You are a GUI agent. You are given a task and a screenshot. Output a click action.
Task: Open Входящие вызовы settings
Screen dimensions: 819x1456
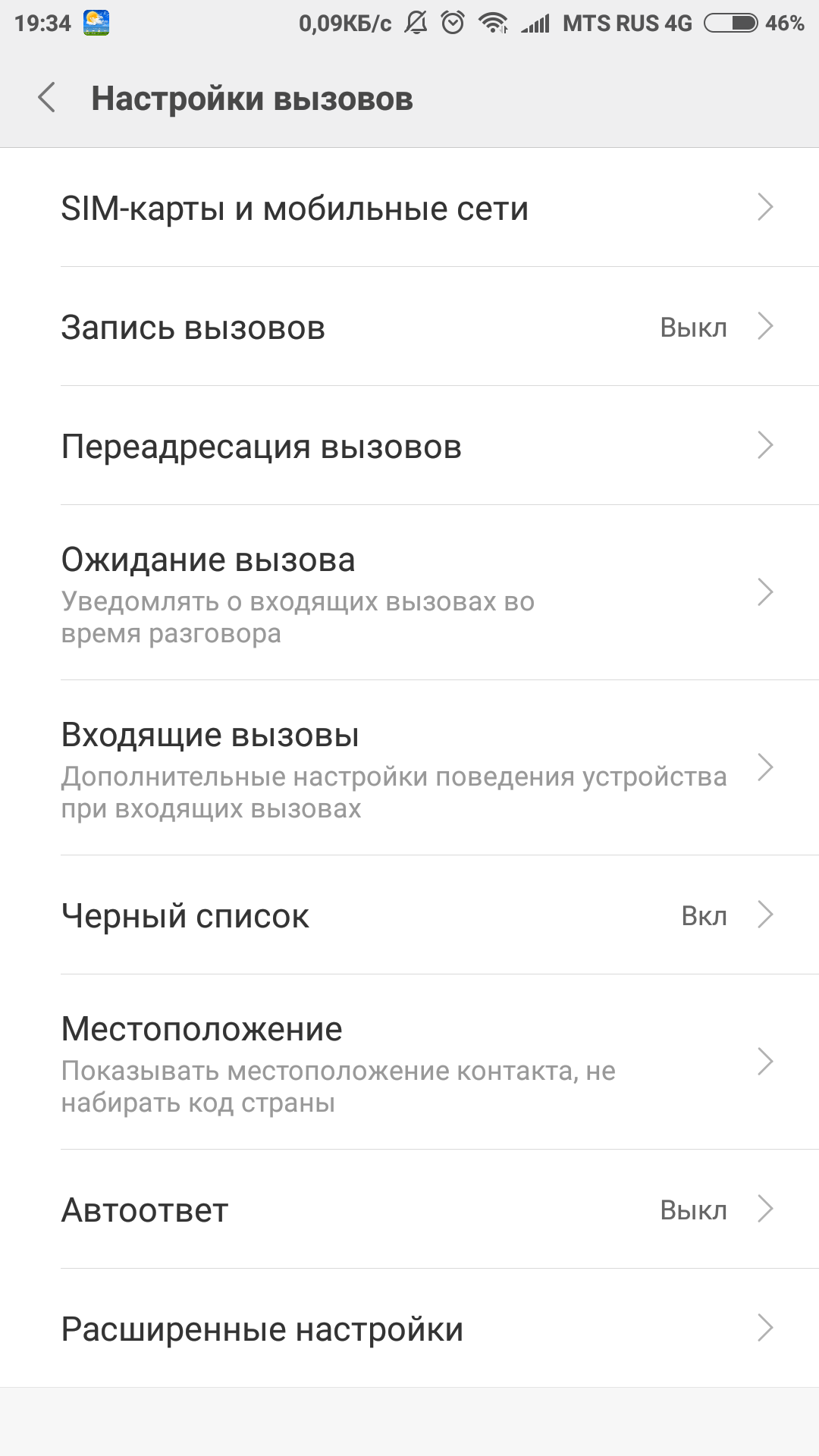(x=409, y=768)
